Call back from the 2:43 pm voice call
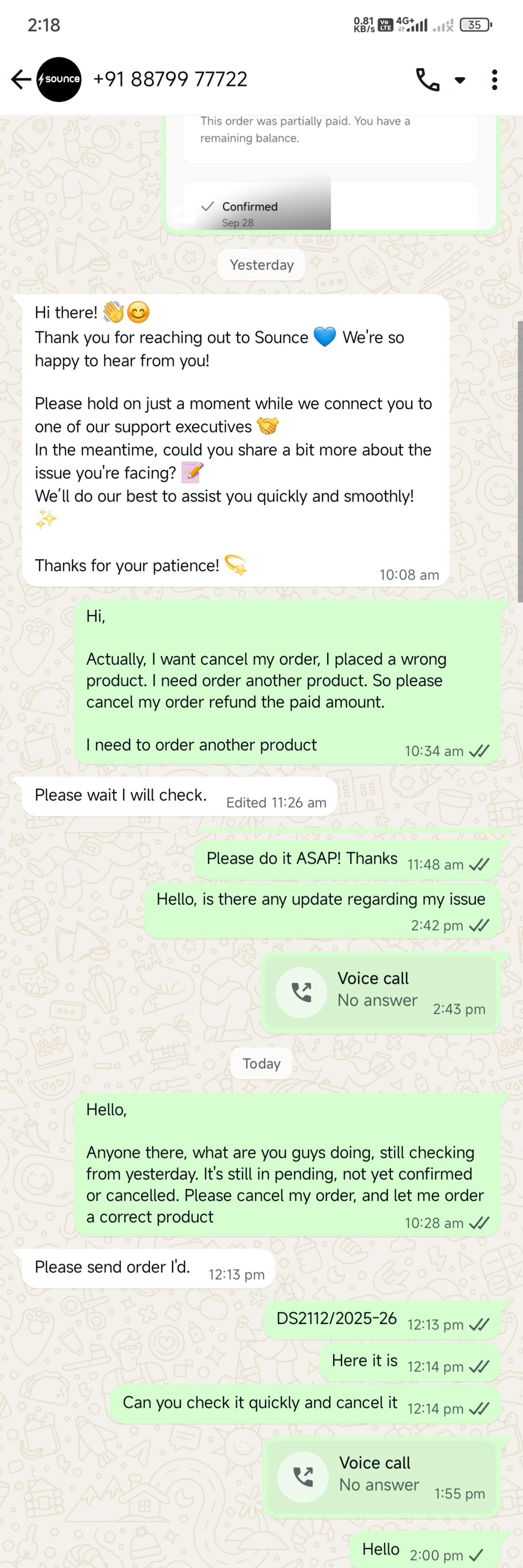This screenshot has height=1568, width=523. (301, 992)
